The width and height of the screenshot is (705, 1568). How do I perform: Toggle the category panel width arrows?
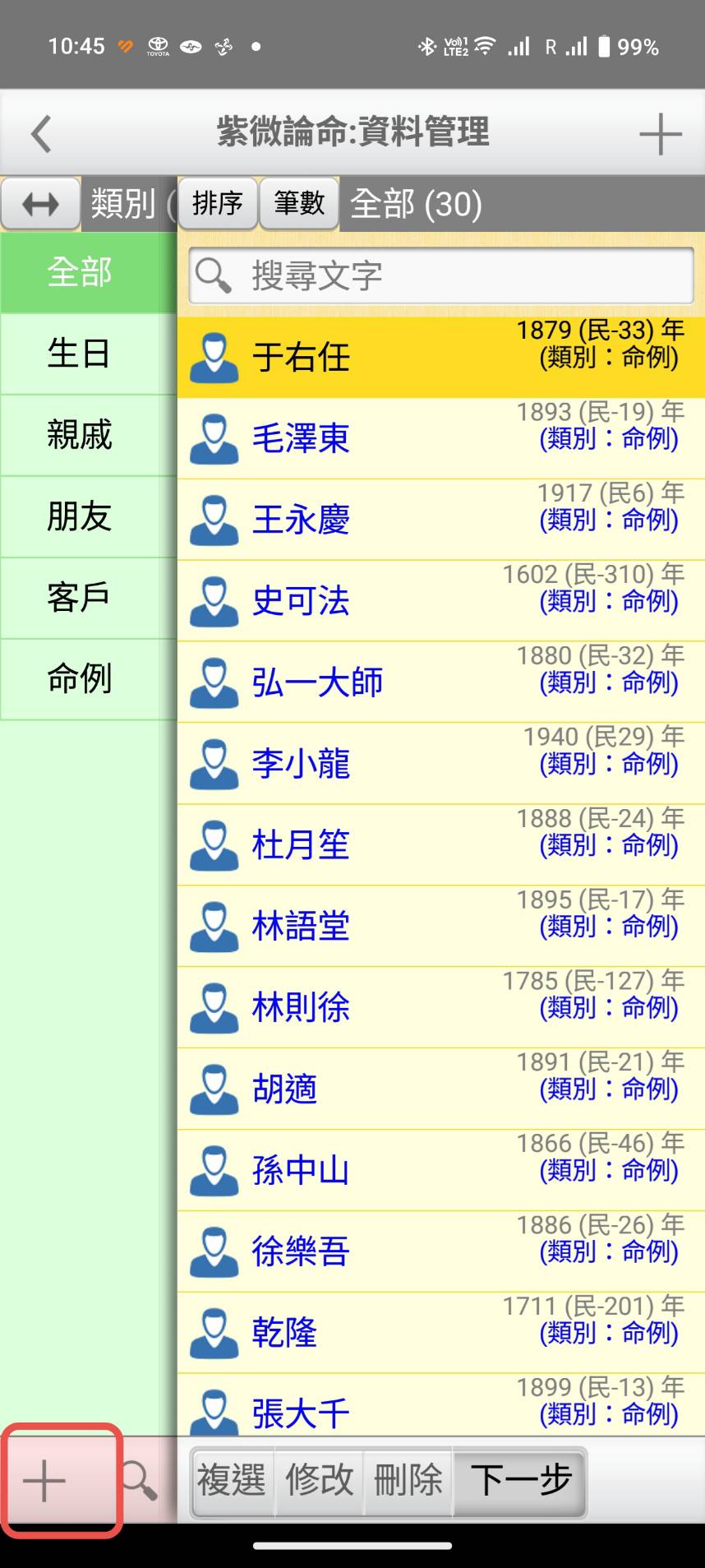click(x=40, y=204)
